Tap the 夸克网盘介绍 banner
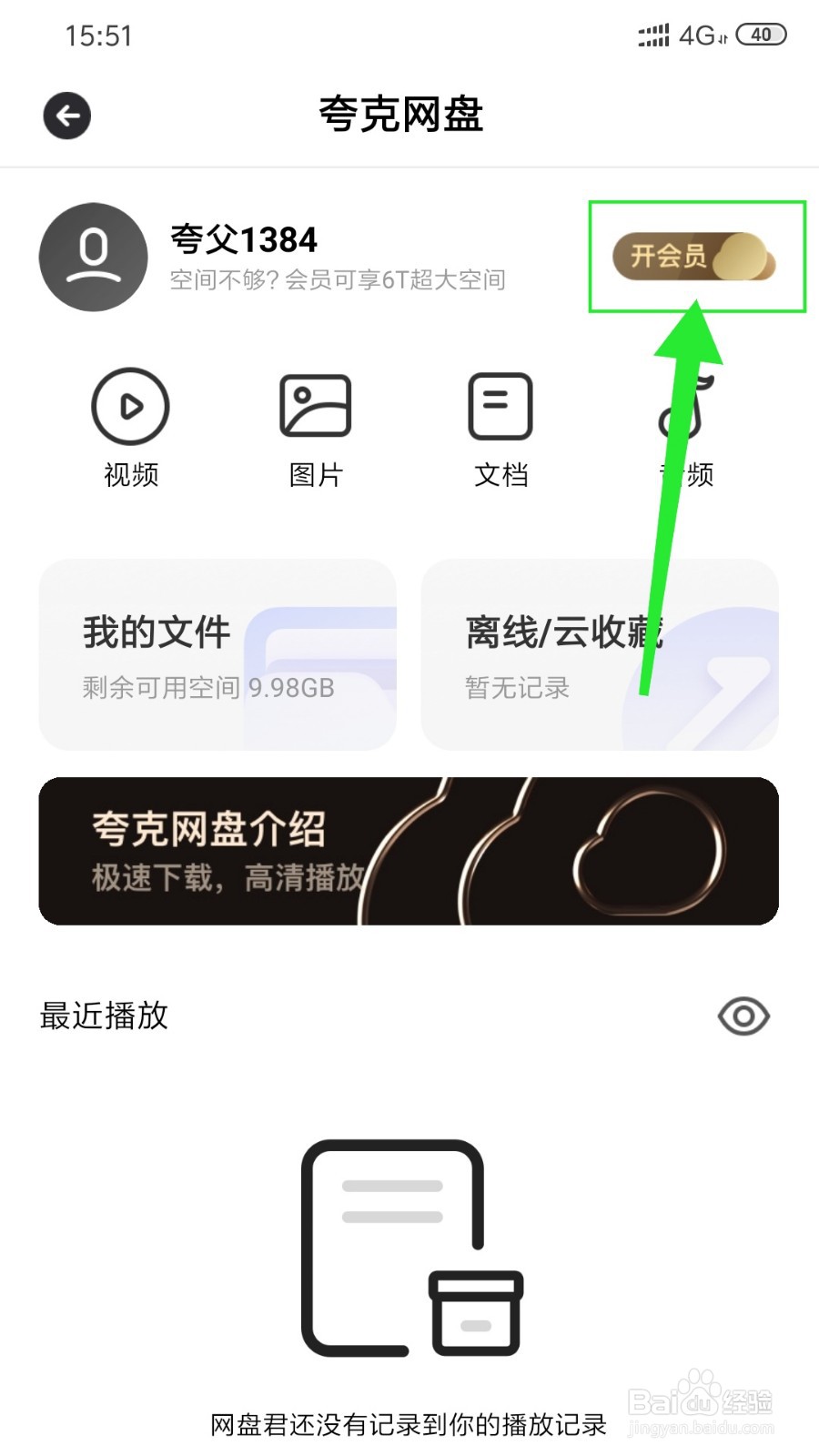Screen dimensions: 819x1456 [409, 849]
